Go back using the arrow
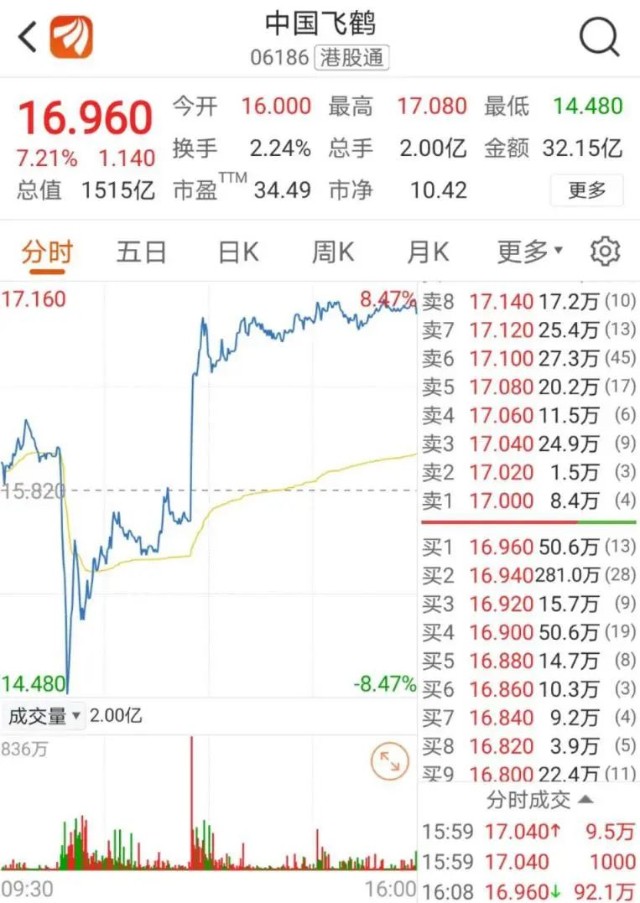The height and width of the screenshot is (903, 640). pyautogui.click(x=27, y=37)
